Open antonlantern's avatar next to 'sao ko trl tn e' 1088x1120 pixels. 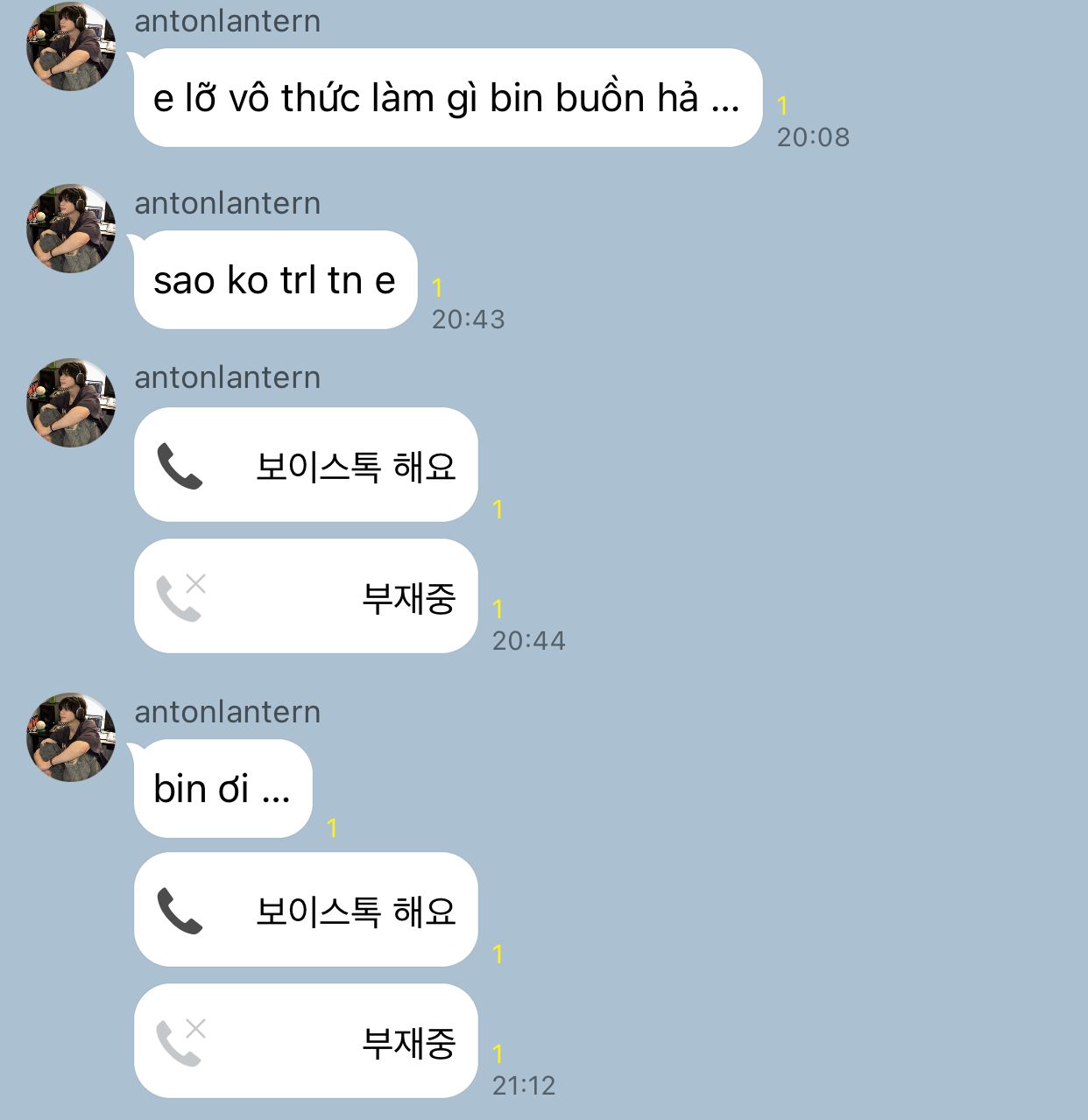(71, 229)
